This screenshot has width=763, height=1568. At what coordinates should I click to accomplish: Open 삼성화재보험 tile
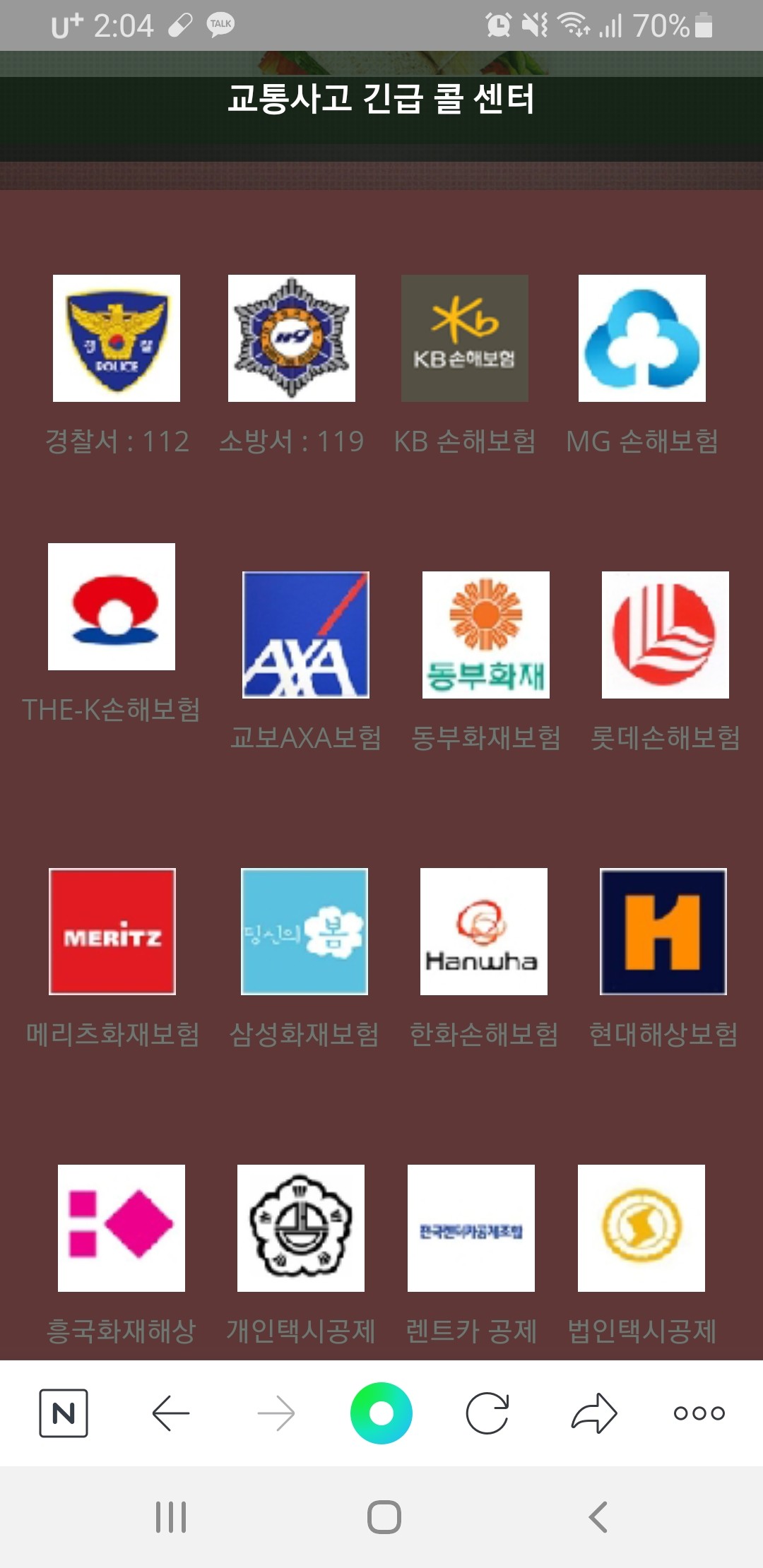(304, 932)
